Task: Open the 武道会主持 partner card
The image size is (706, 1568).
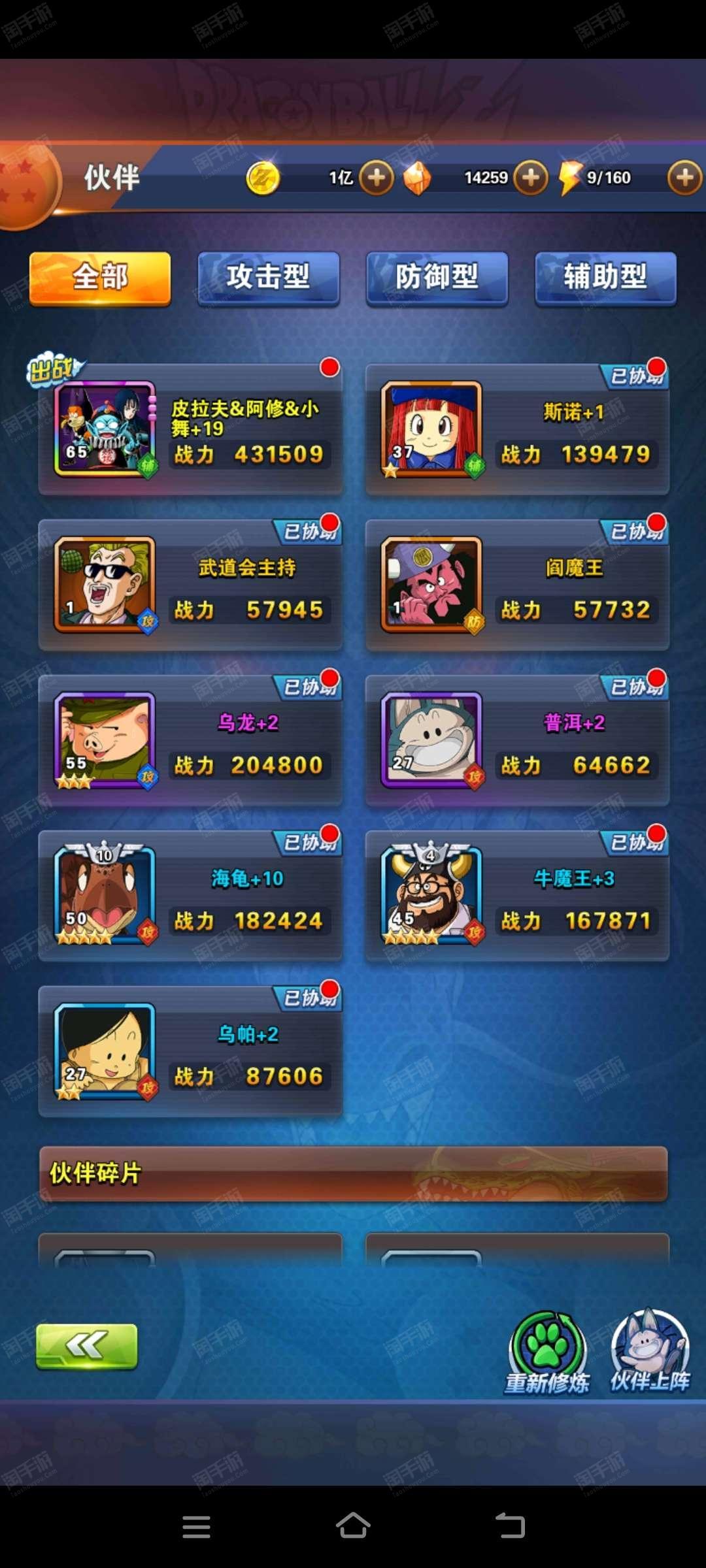Action: 190,585
